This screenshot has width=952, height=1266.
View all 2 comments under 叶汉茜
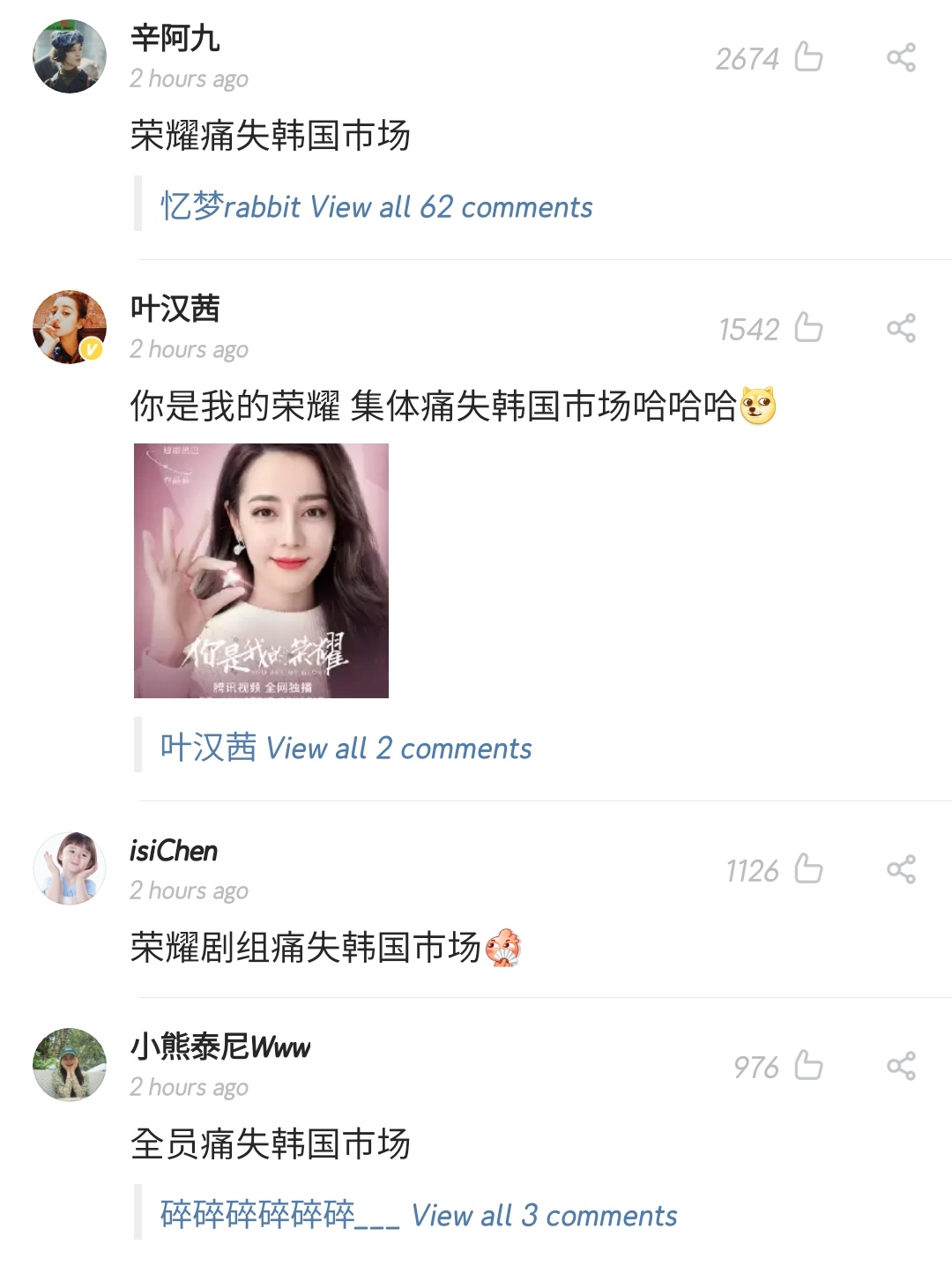398,748
